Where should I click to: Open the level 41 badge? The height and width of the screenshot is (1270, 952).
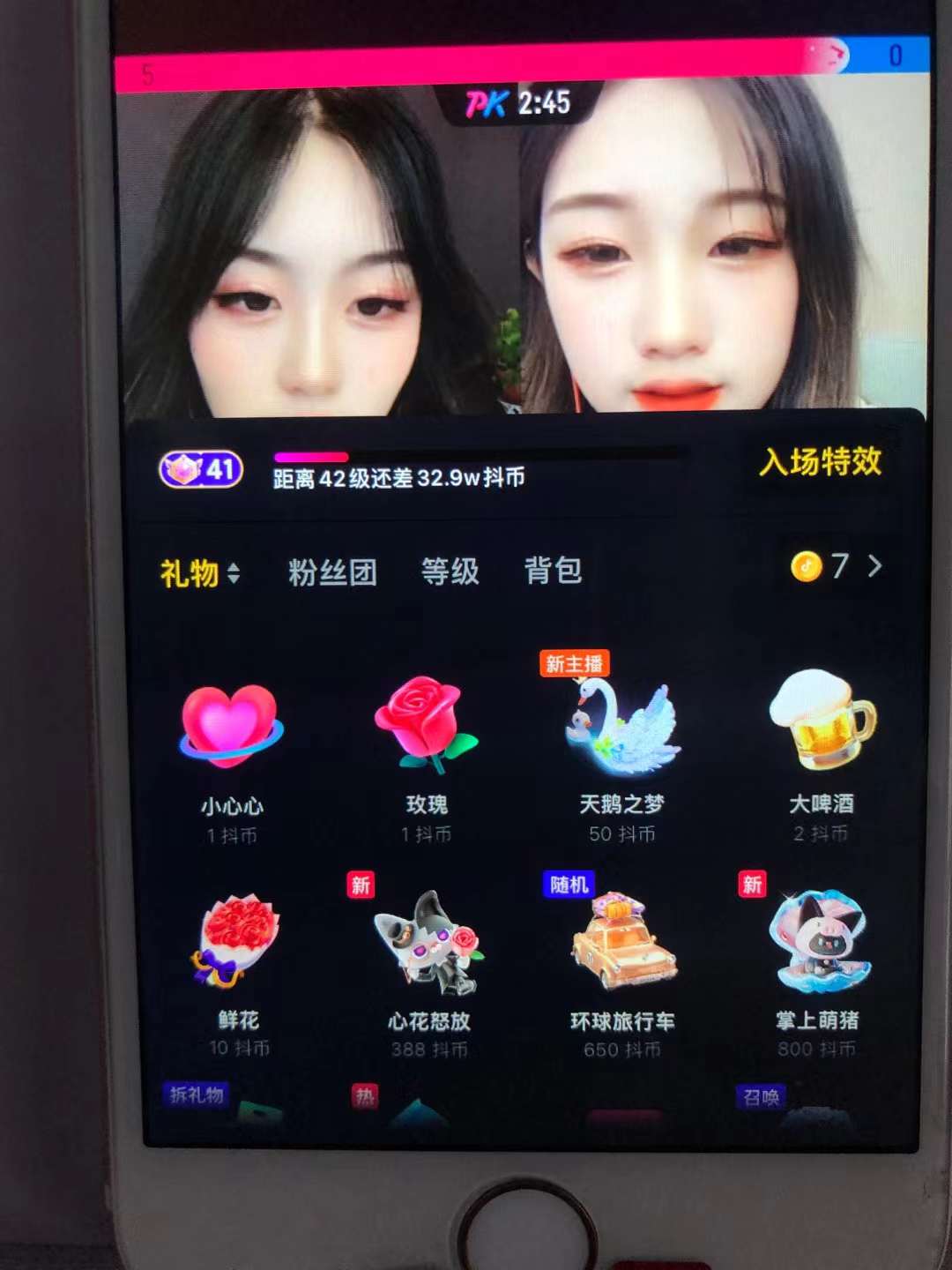201,469
